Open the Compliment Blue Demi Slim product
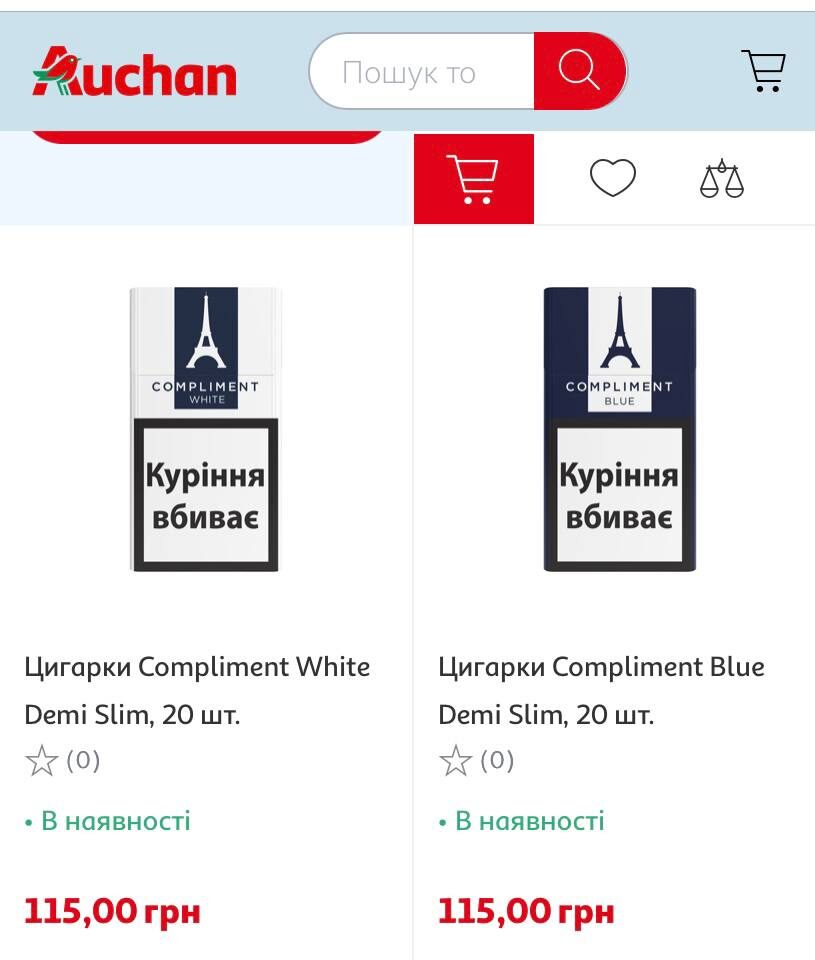This screenshot has height=960, width=815. (601, 690)
